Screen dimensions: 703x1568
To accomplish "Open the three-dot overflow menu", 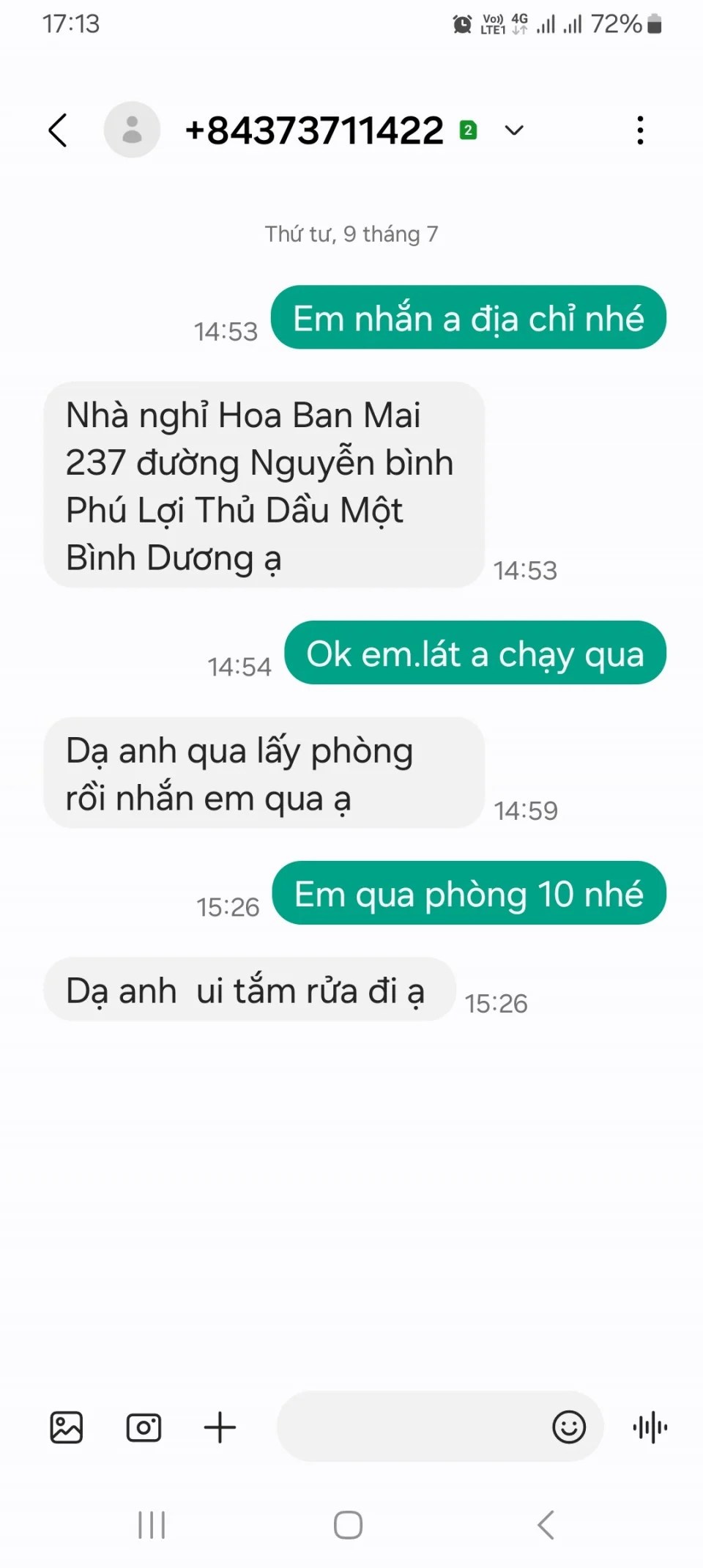I will (640, 130).
